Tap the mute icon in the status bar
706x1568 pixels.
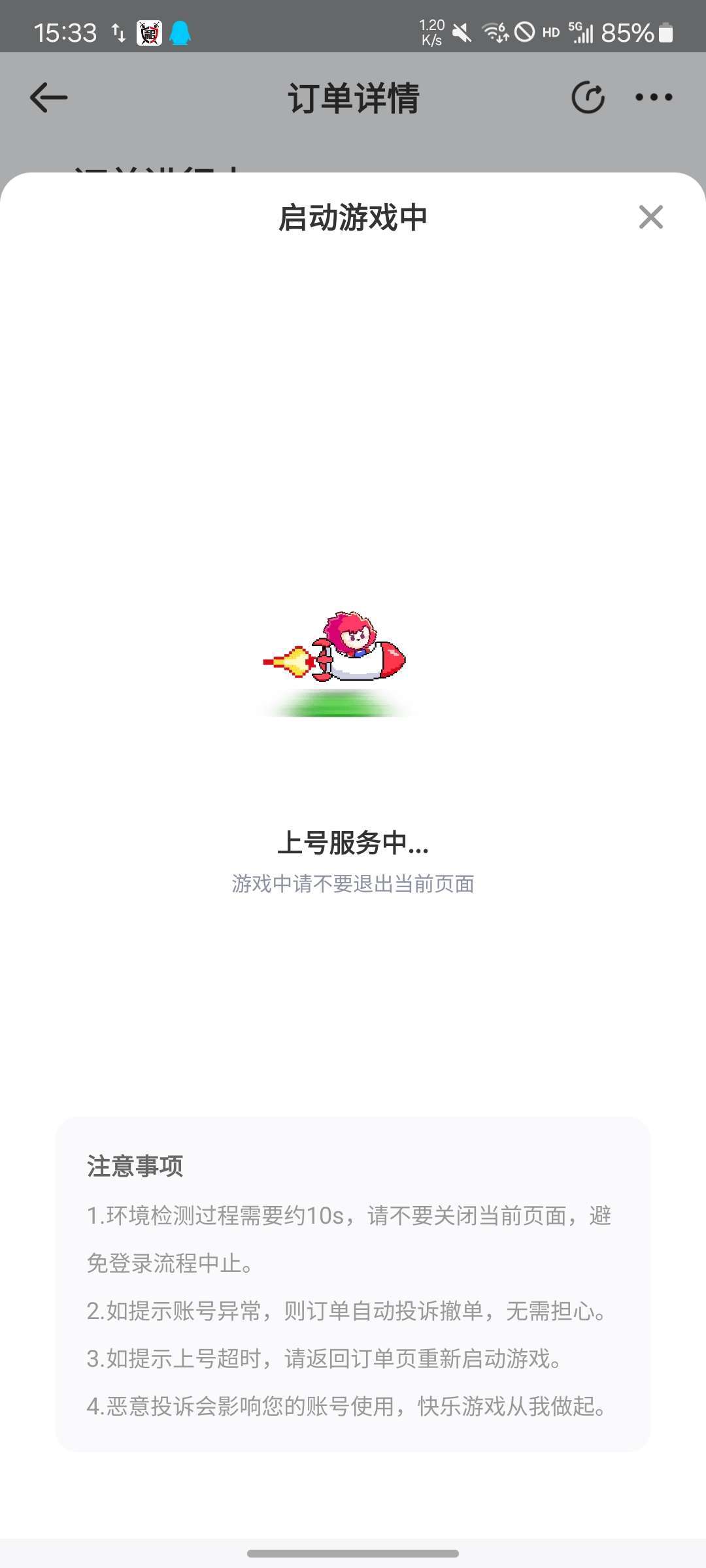tap(461, 31)
